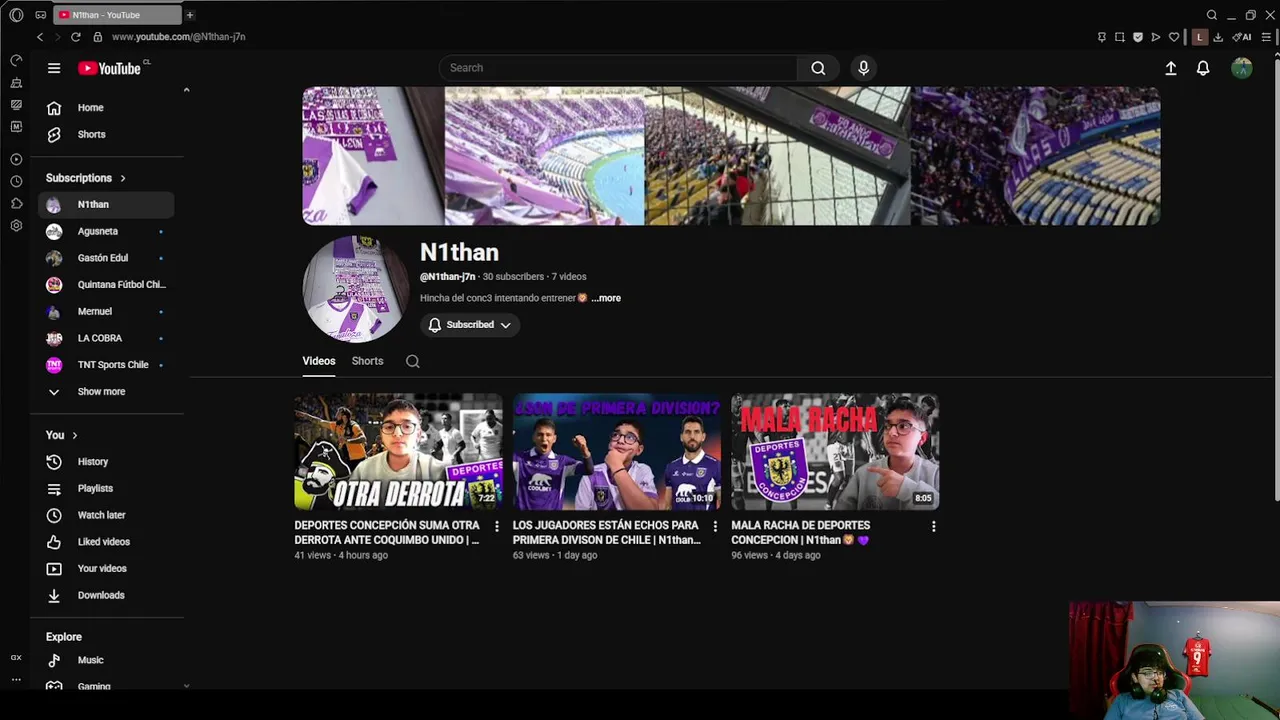Open Agusneta subscription channel
Image resolution: width=1280 pixels, height=720 pixels.
point(98,231)
